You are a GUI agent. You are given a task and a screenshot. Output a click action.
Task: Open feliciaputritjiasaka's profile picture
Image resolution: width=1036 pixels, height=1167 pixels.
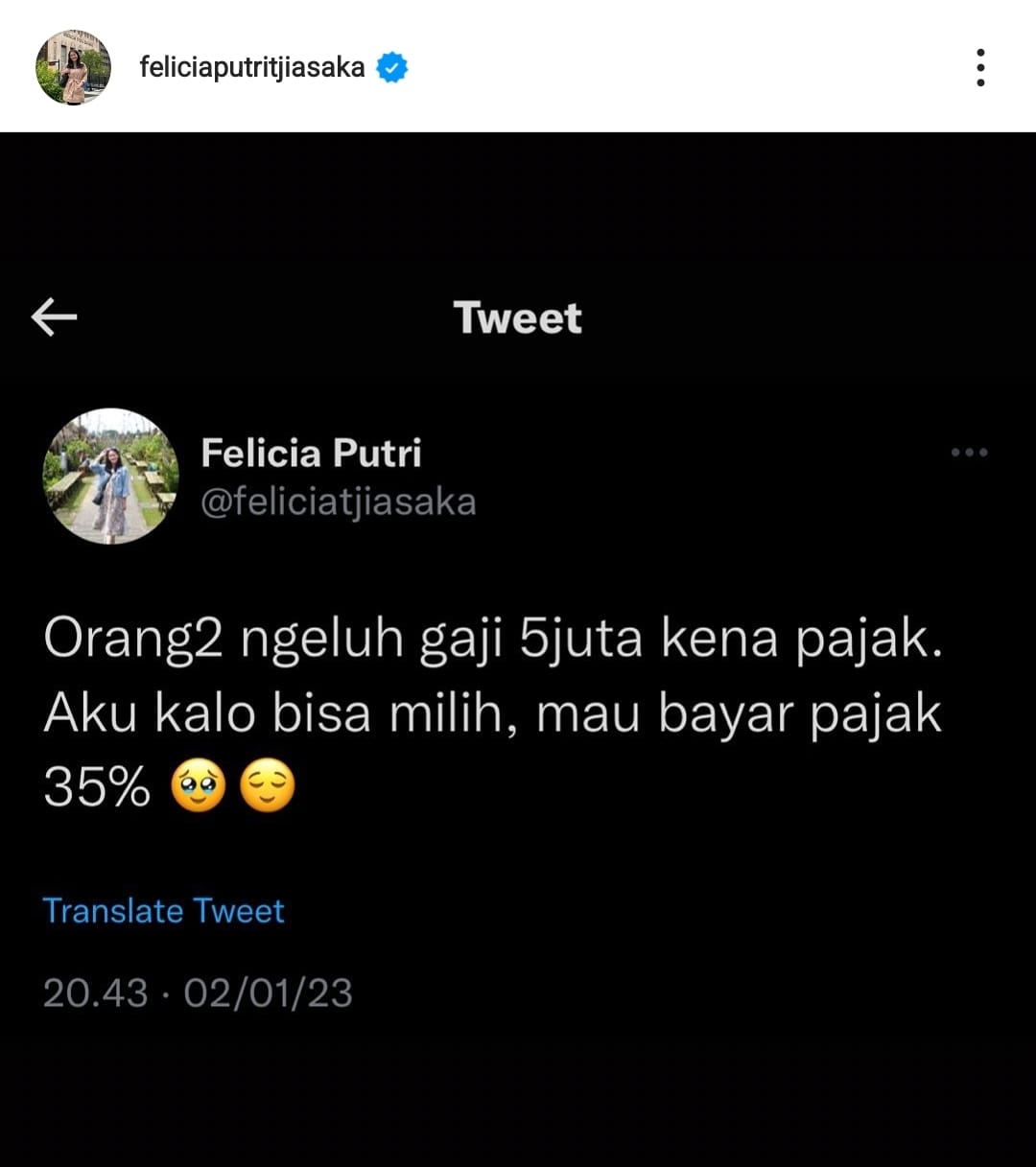pos(73,67)
